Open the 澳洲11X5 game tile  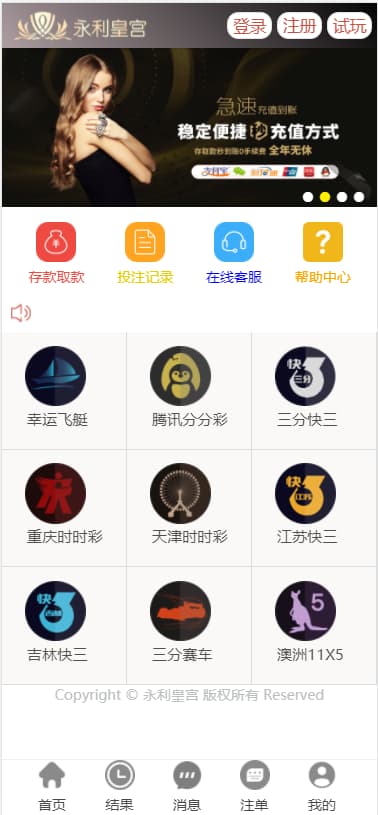pyautogui.click(x=314, y=625)
